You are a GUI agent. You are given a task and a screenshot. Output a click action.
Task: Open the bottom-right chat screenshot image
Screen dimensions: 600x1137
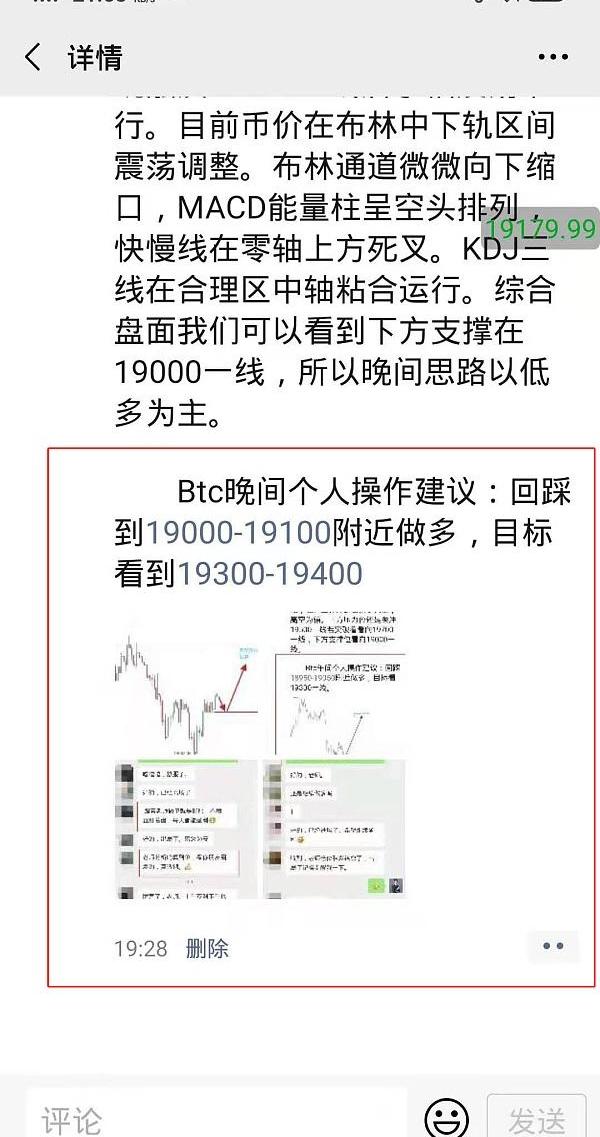(x=333, y=829)
